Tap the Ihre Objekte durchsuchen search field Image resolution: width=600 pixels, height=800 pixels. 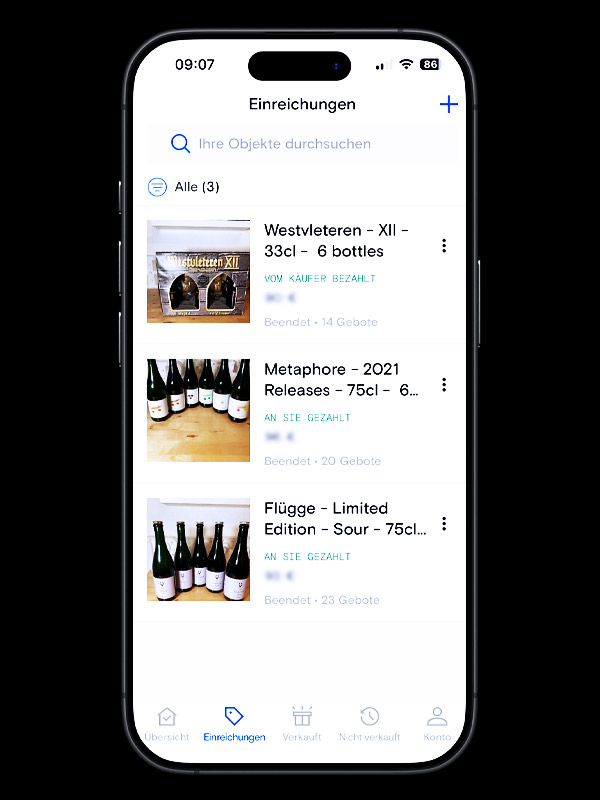[x=302, y=144]
